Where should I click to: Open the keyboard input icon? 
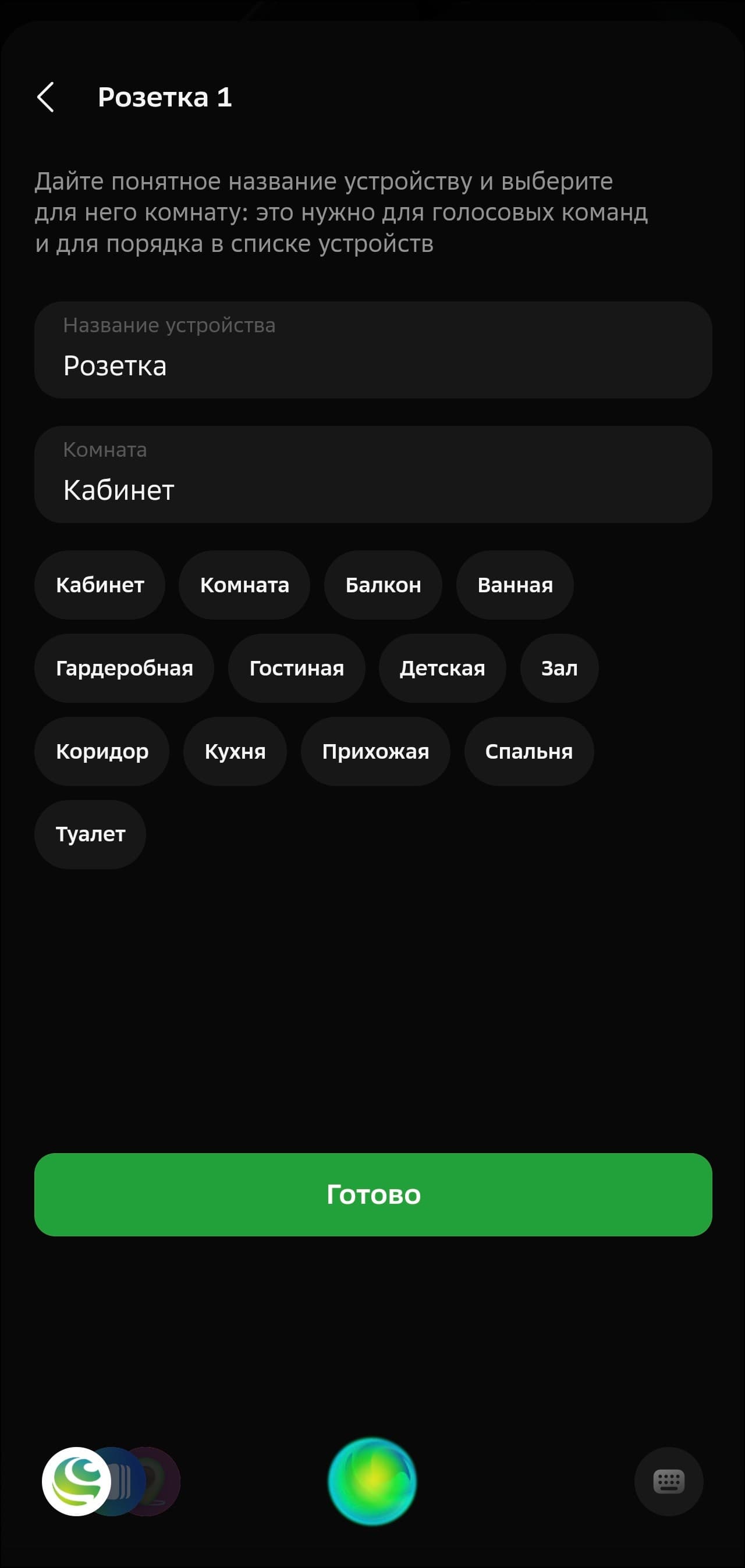tap(668, 1481)
